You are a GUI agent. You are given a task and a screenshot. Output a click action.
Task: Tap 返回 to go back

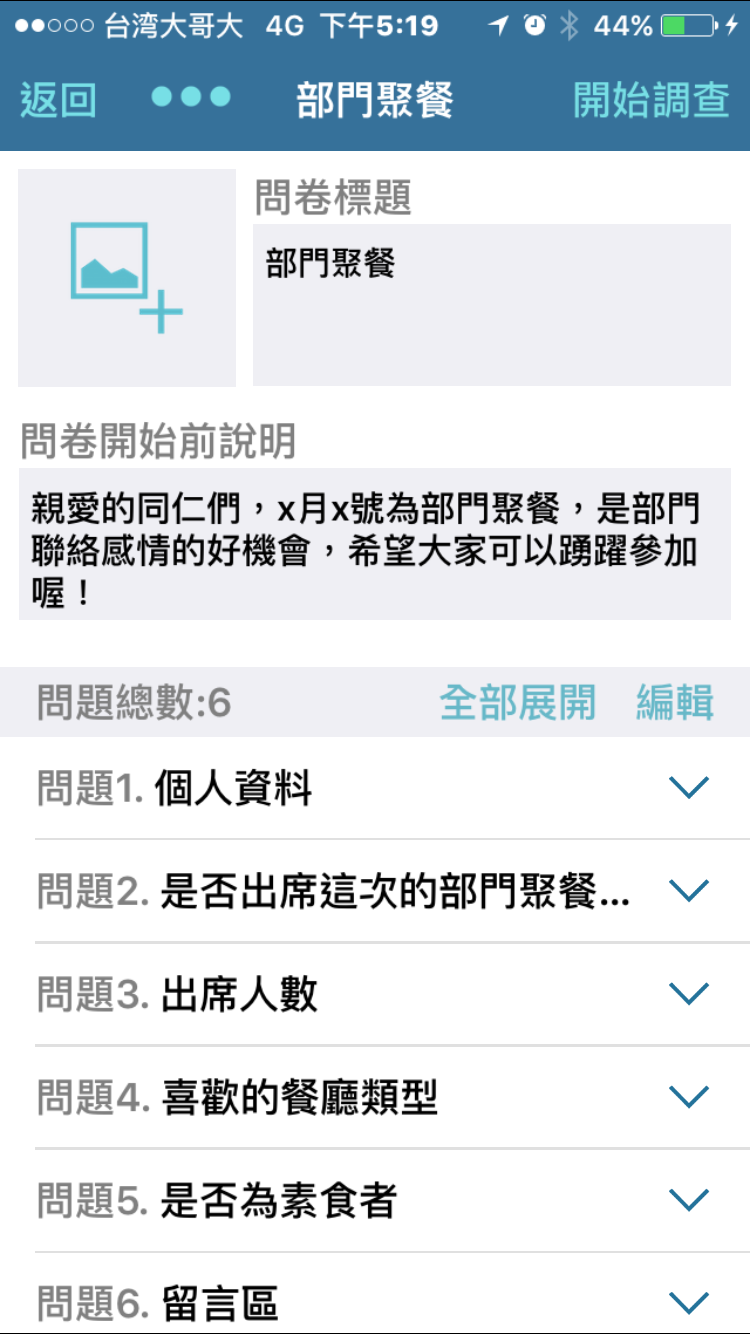click(58, 100)
